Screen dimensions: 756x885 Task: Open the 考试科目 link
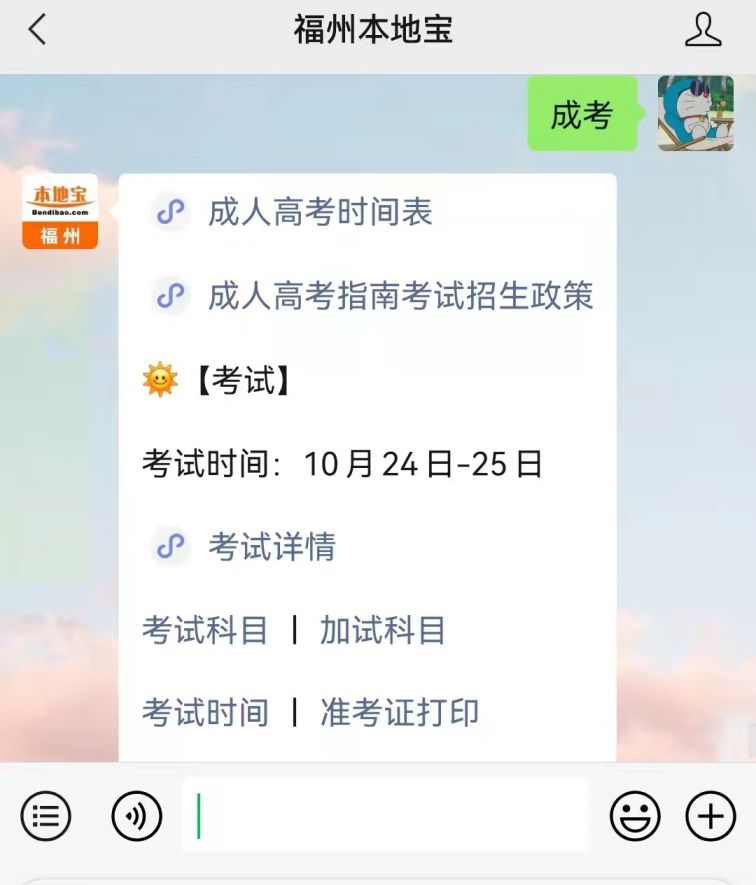tap(205, 630)
